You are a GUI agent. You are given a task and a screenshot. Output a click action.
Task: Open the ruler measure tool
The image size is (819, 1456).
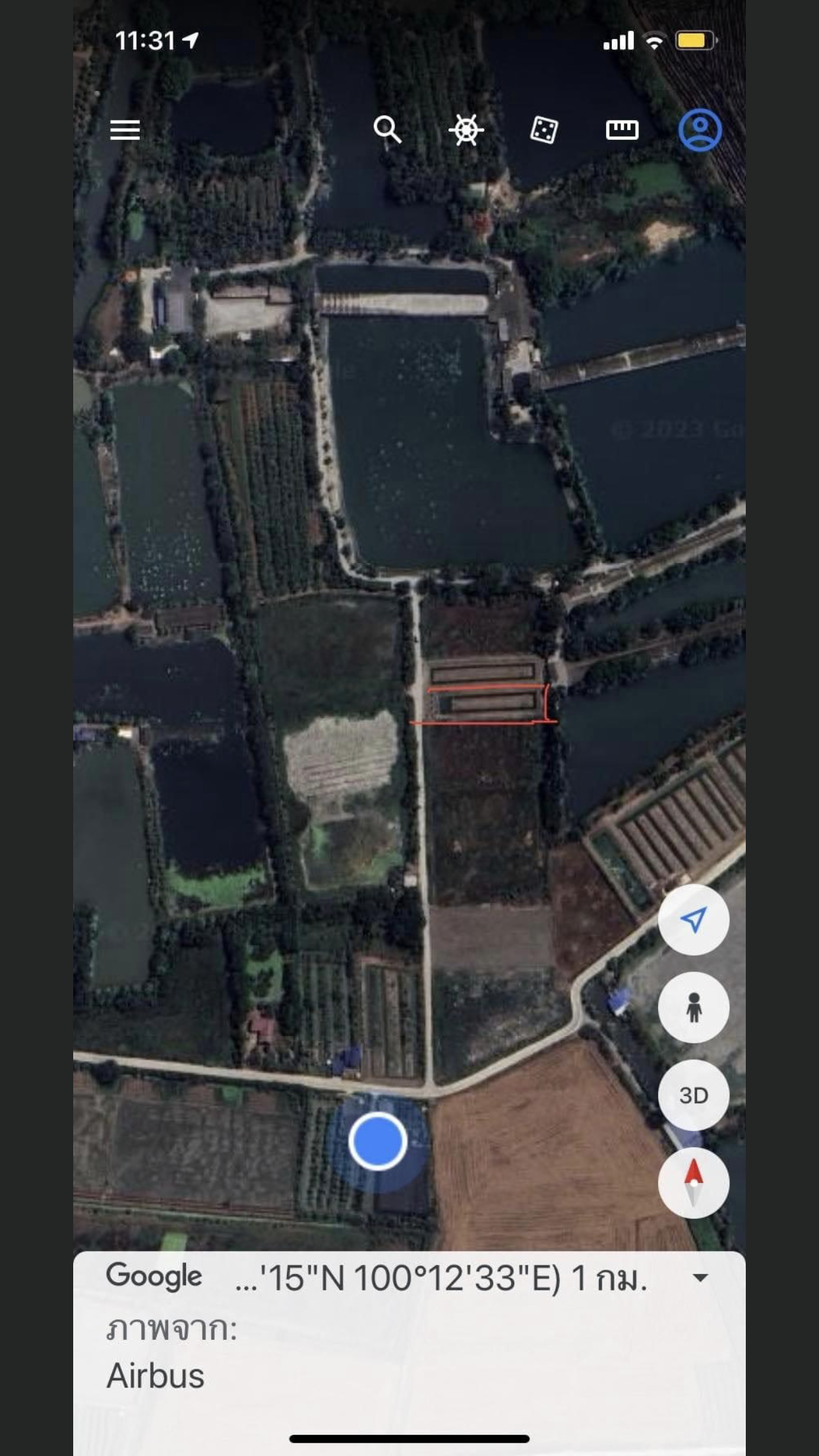click(622, 130)
